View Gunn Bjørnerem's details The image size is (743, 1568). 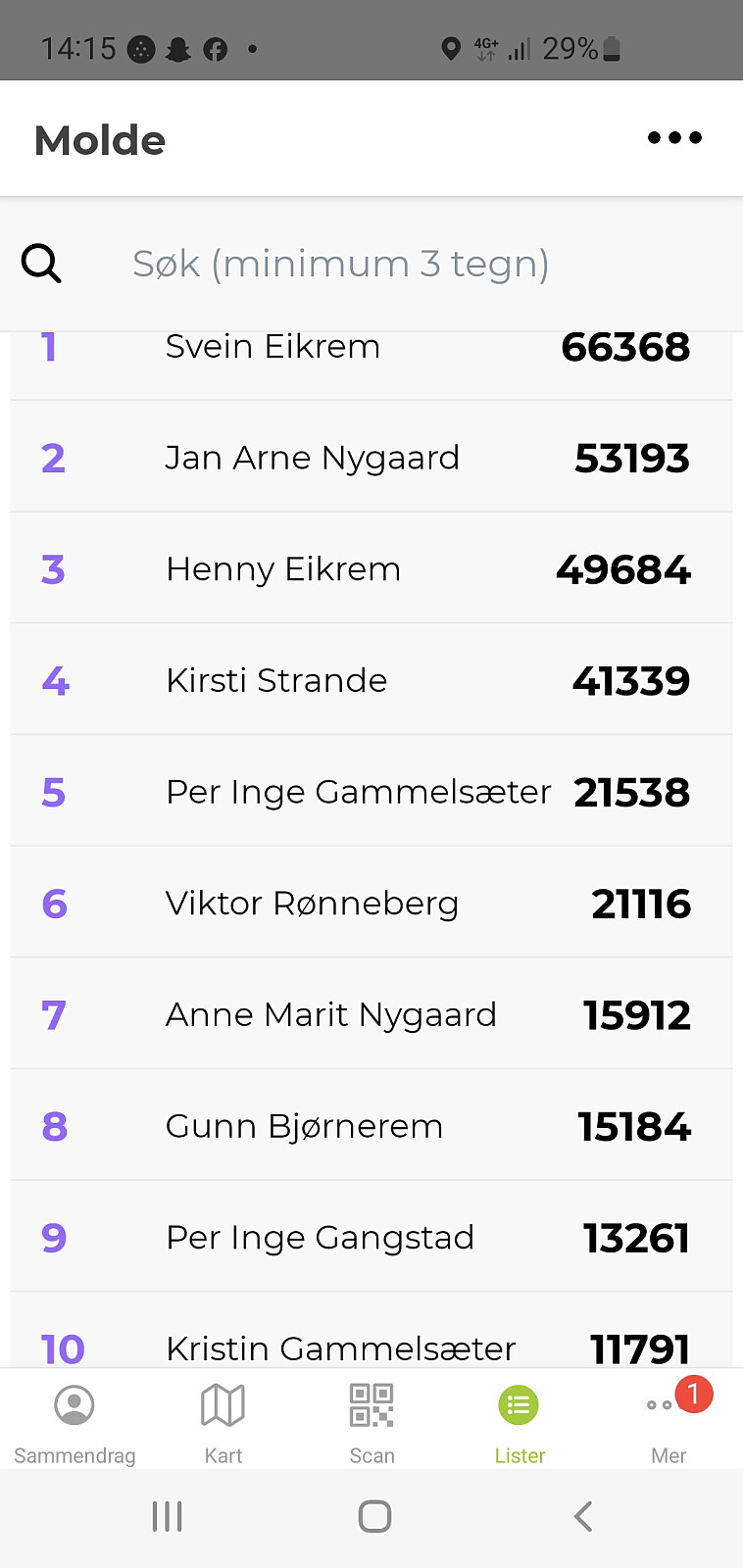tap(371, 1125)
